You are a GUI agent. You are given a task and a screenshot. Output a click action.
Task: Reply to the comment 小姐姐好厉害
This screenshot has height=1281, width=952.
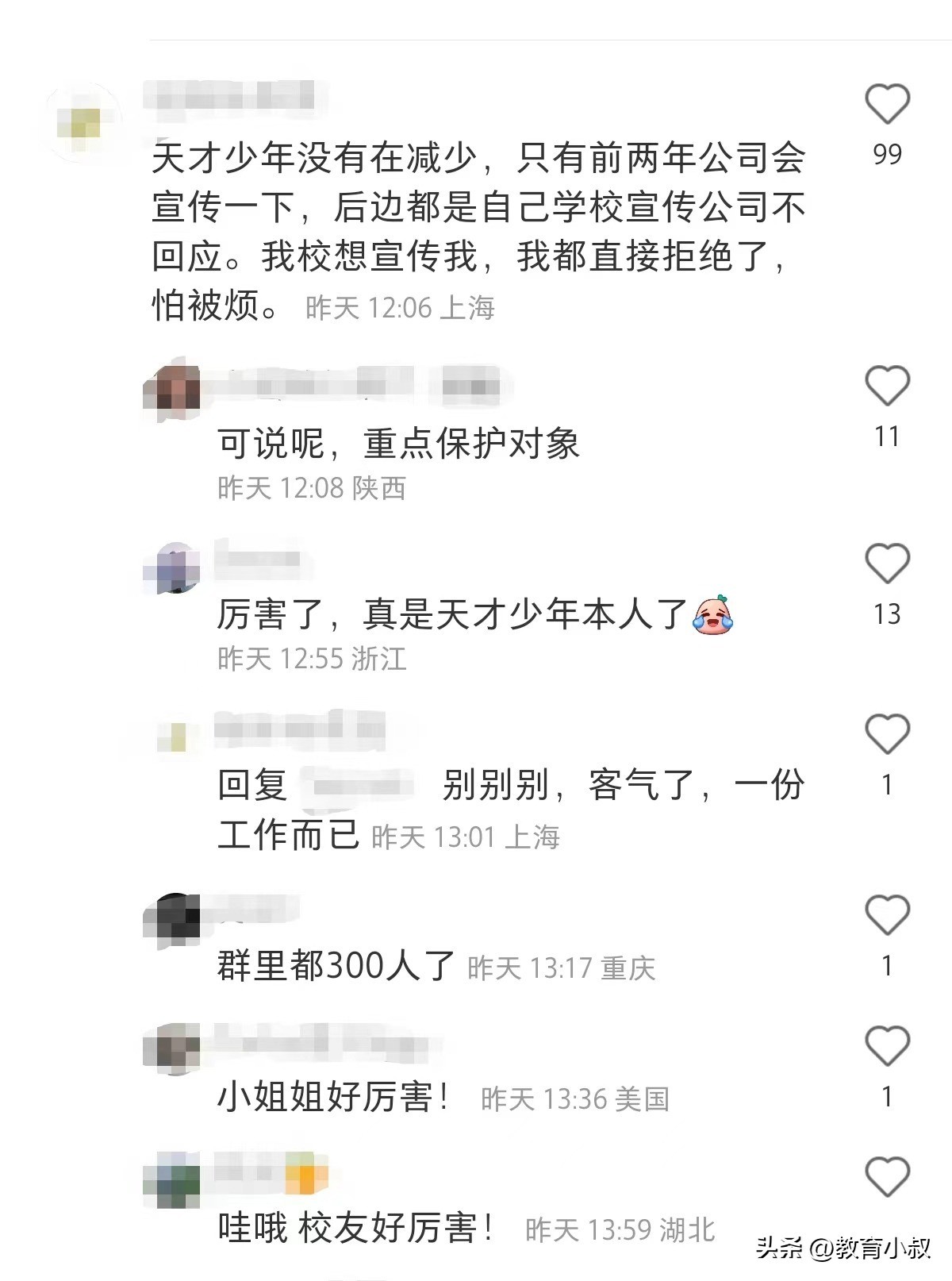click(333, 1098)
